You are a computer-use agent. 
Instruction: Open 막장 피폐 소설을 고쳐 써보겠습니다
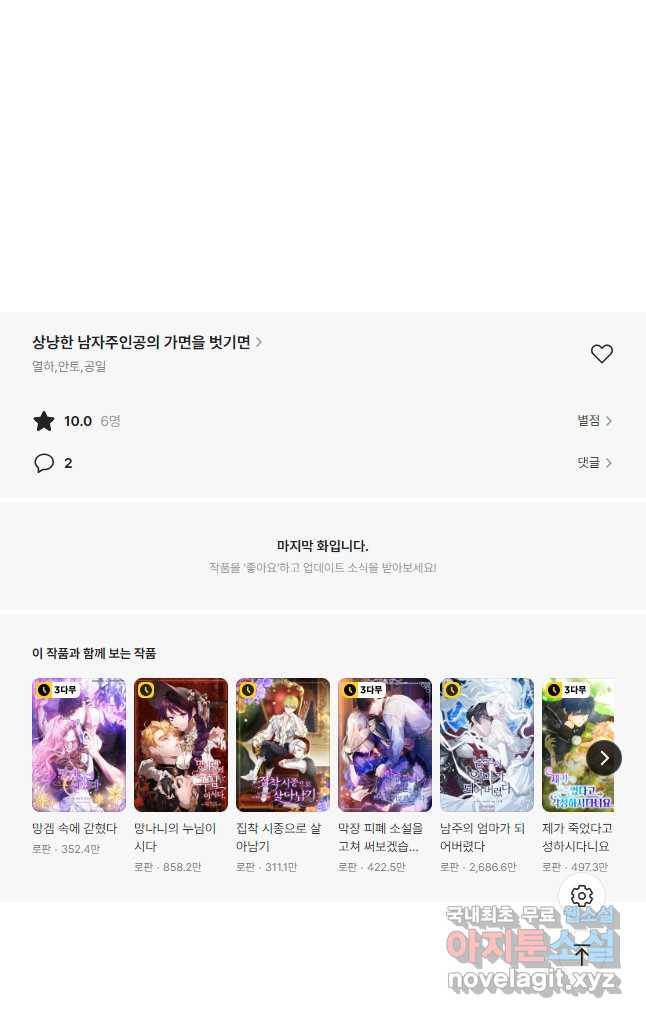click(x=385, y=745)
